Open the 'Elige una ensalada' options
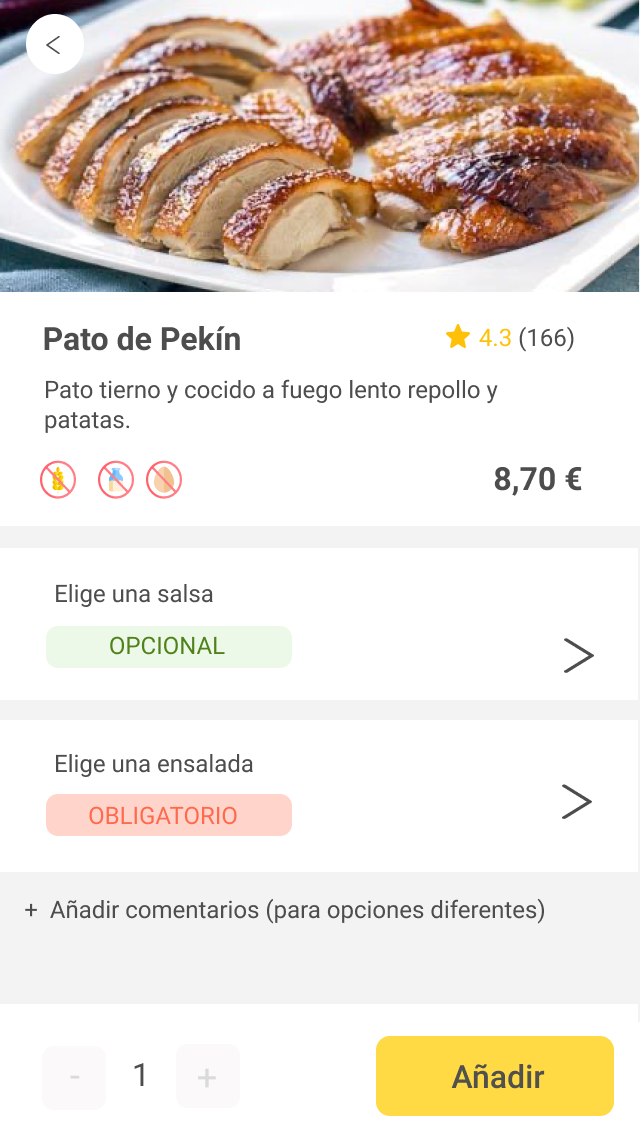Viewport: 640px width, 1136px height. (576, 802)
